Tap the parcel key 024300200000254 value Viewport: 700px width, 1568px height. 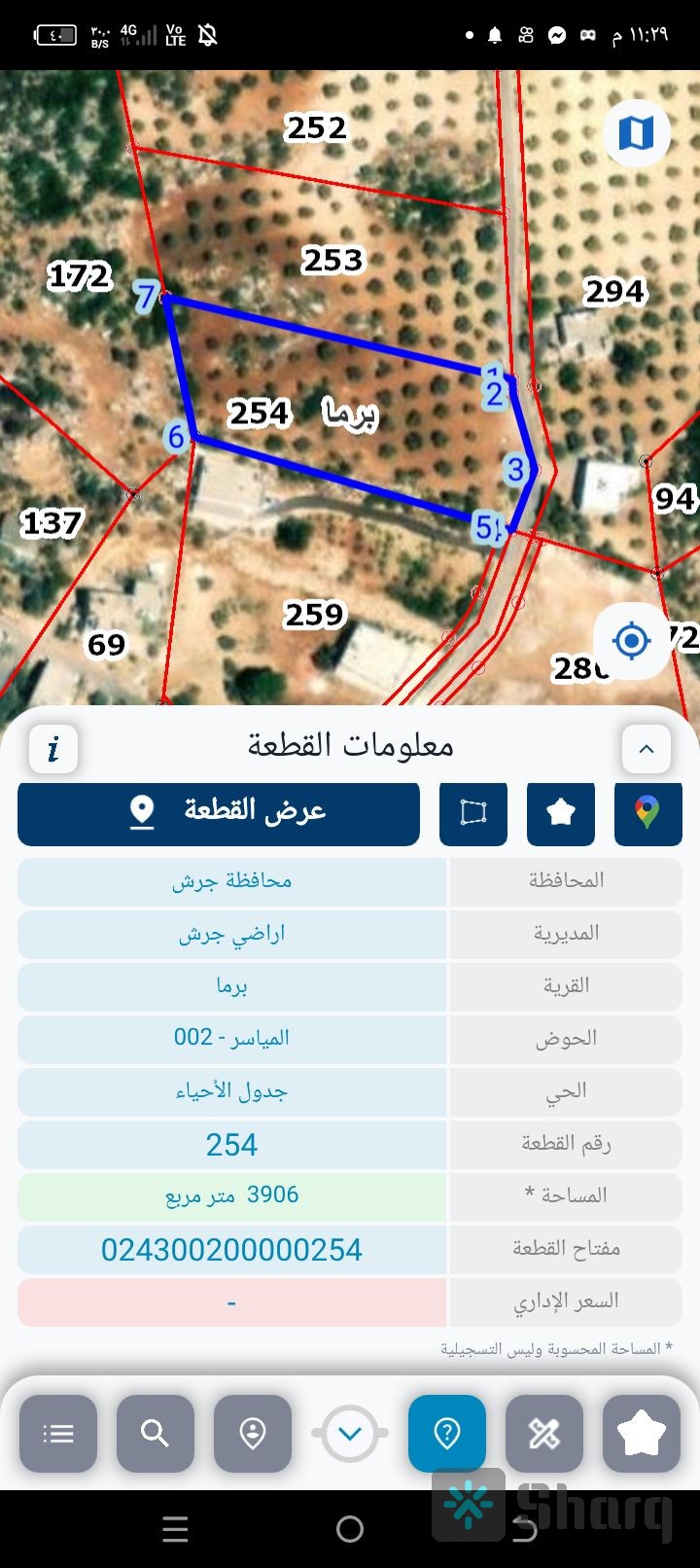click(x=231, y=1249)
